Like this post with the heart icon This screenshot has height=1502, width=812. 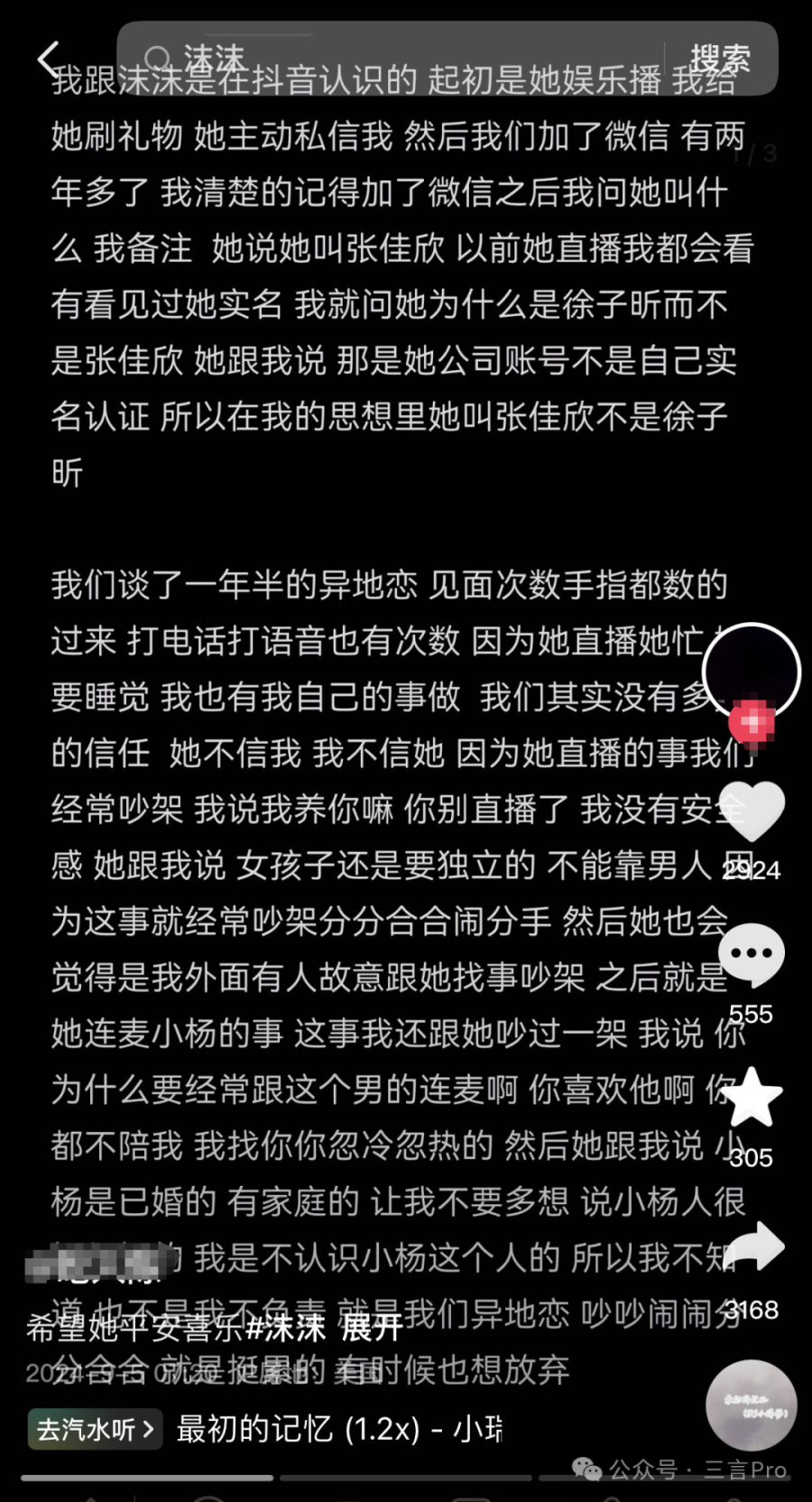pos(752,810)
